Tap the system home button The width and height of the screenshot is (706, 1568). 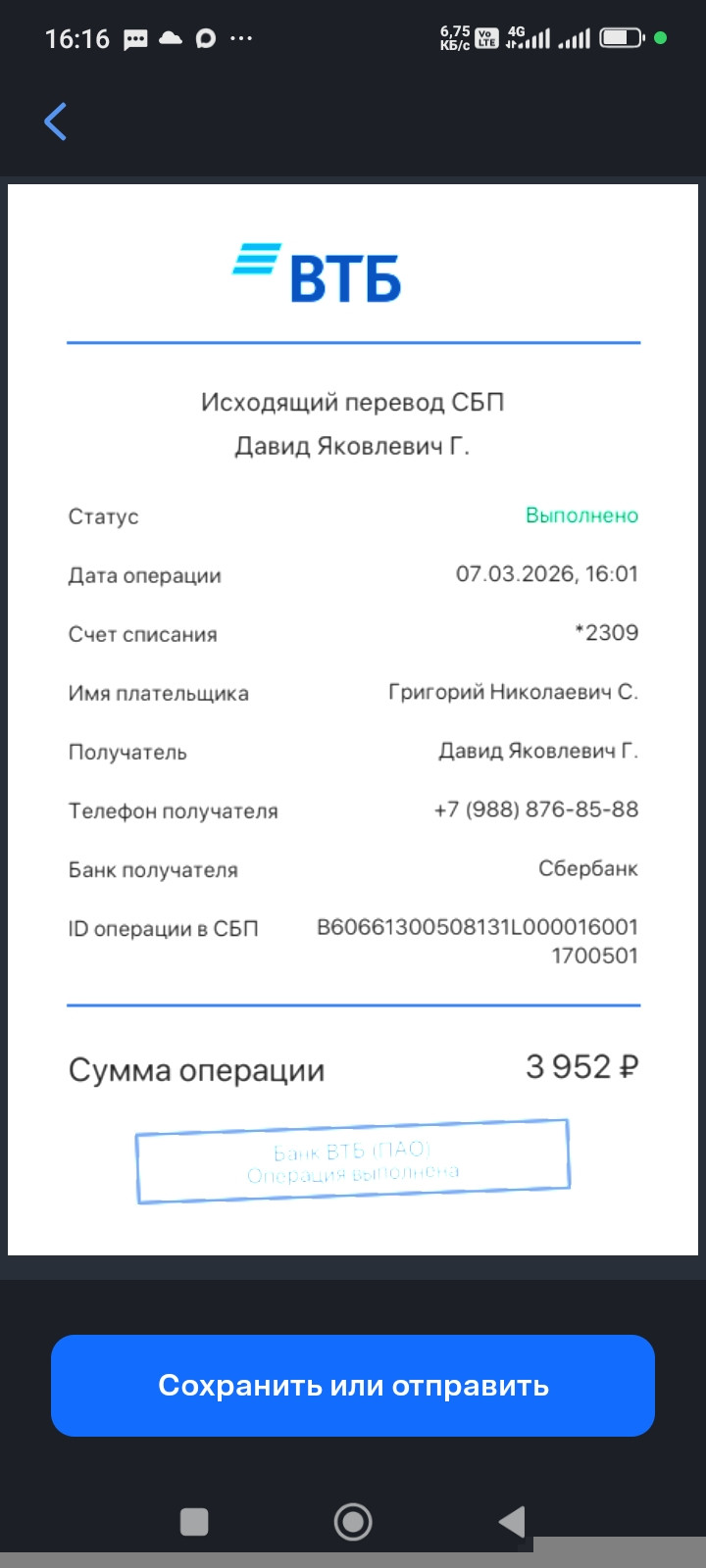(353, 1522)
